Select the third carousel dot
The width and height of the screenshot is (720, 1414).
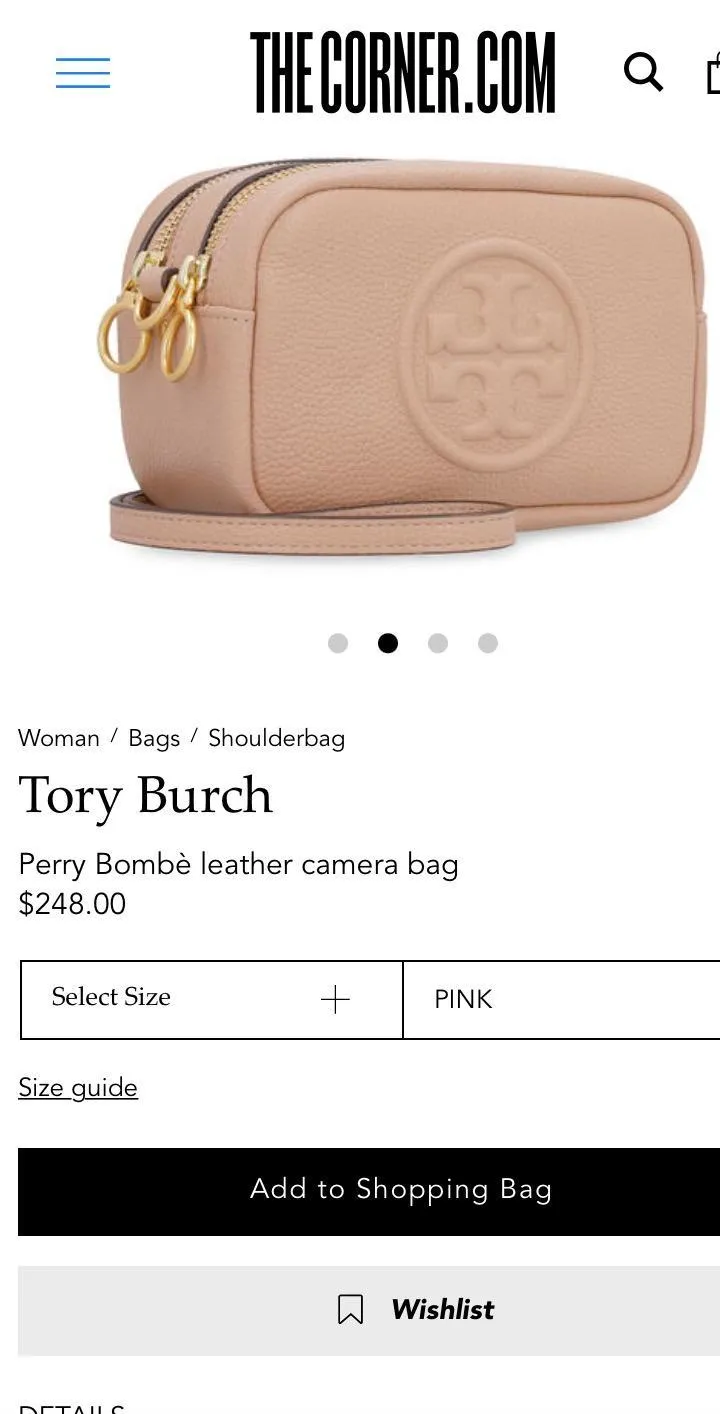tap(437, 644)
